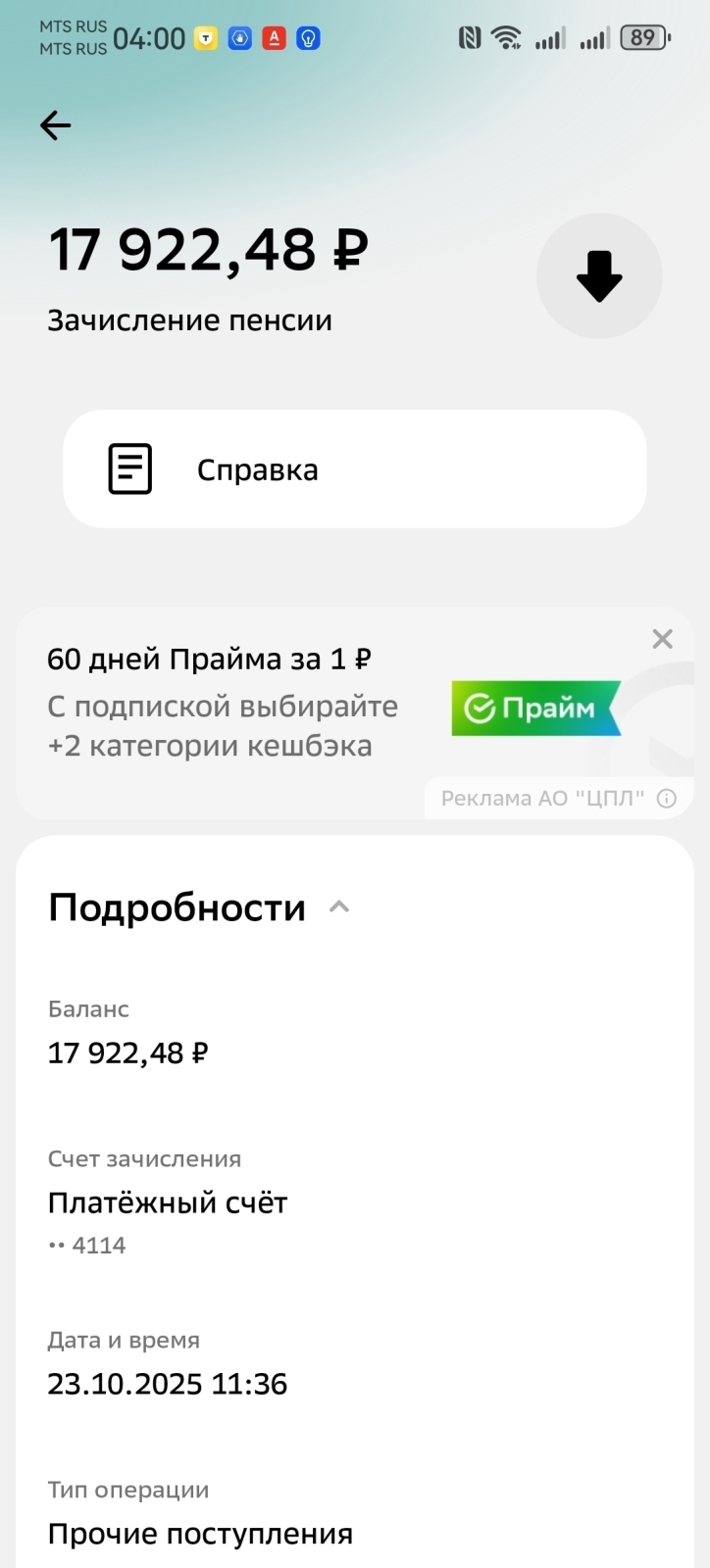
Task: Collapse the Подробности section chevron
Action: [339, 906]
